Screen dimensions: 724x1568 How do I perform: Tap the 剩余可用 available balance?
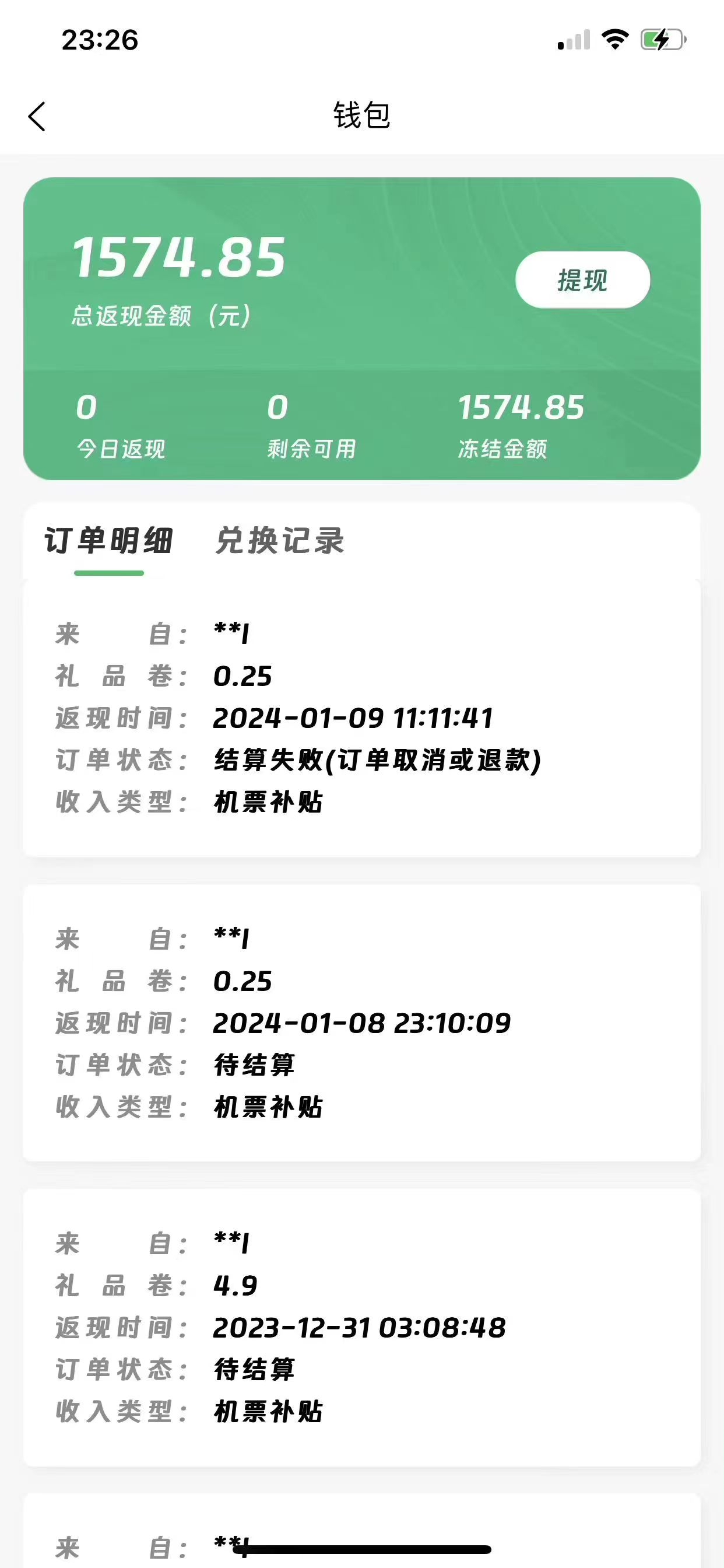point(277,409)
